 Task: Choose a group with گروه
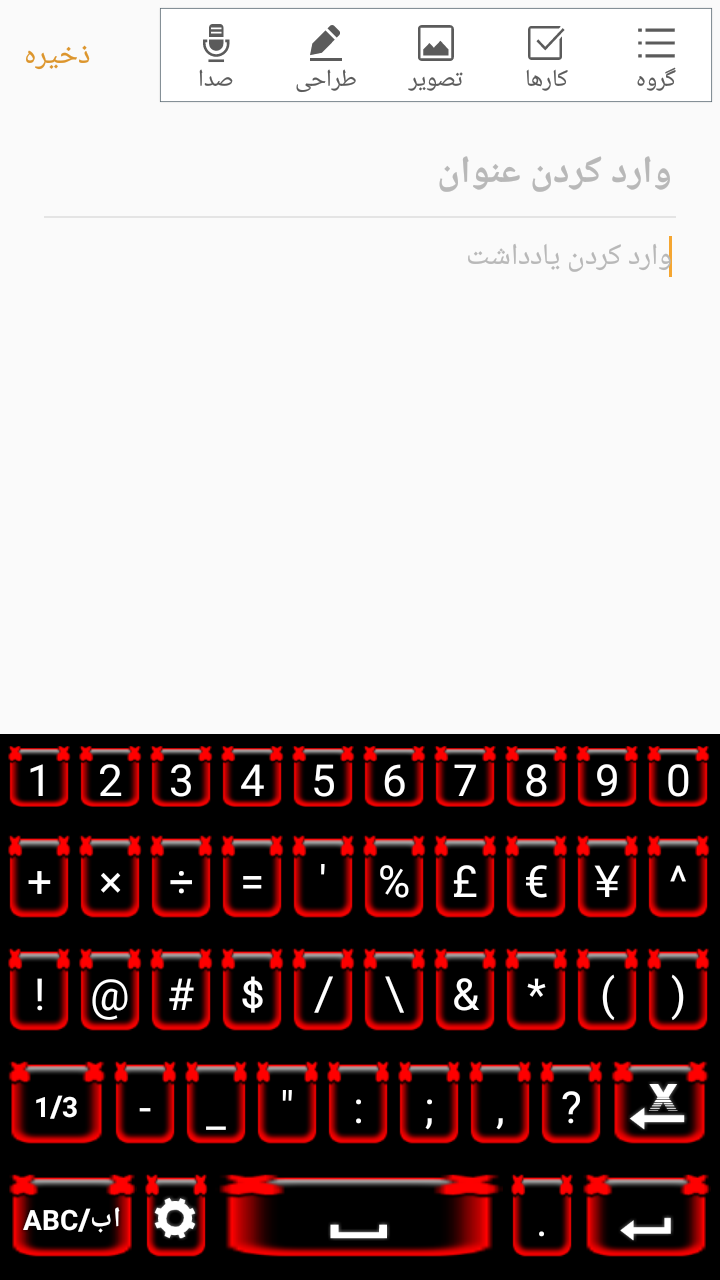tap(656, 57)
